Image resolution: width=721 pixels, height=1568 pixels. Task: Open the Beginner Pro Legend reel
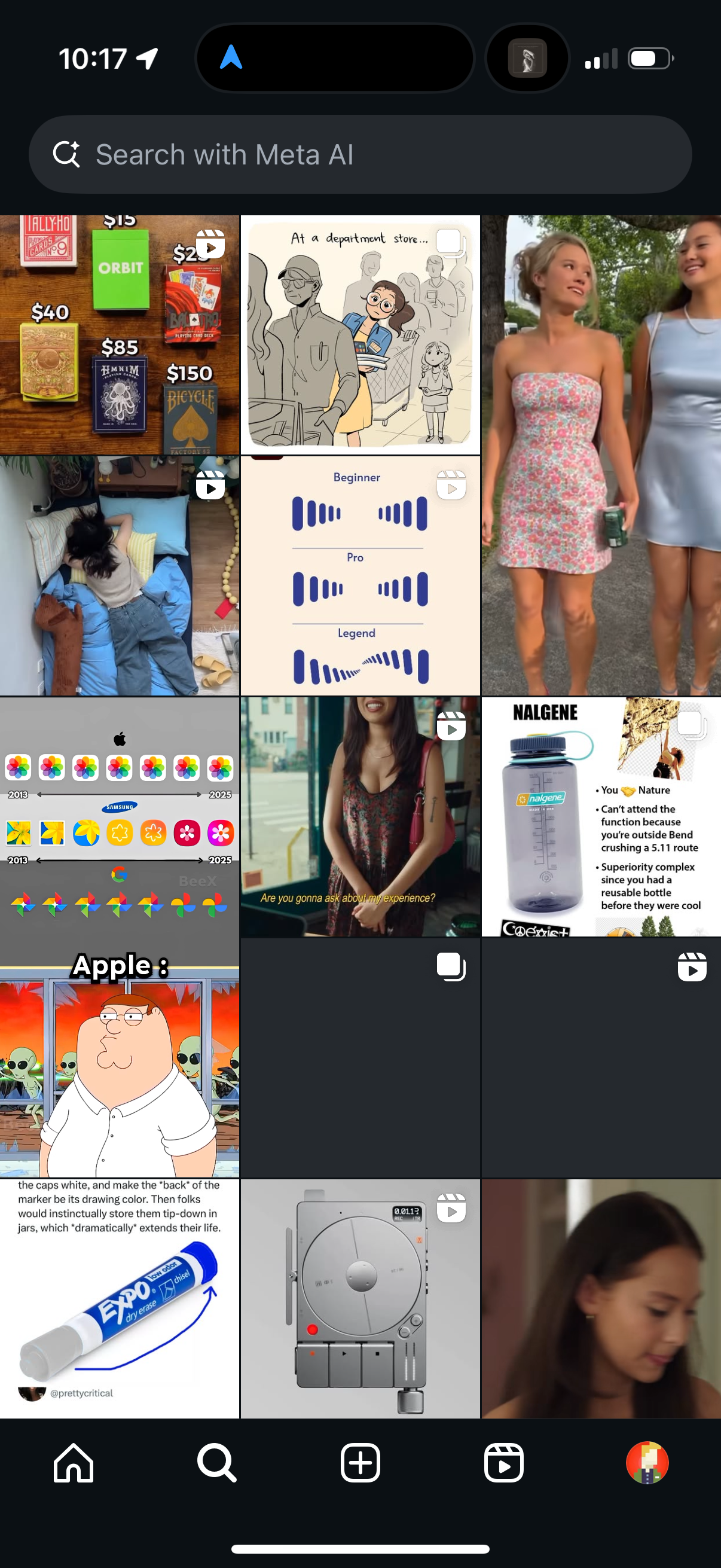click(x=360, y=576)
